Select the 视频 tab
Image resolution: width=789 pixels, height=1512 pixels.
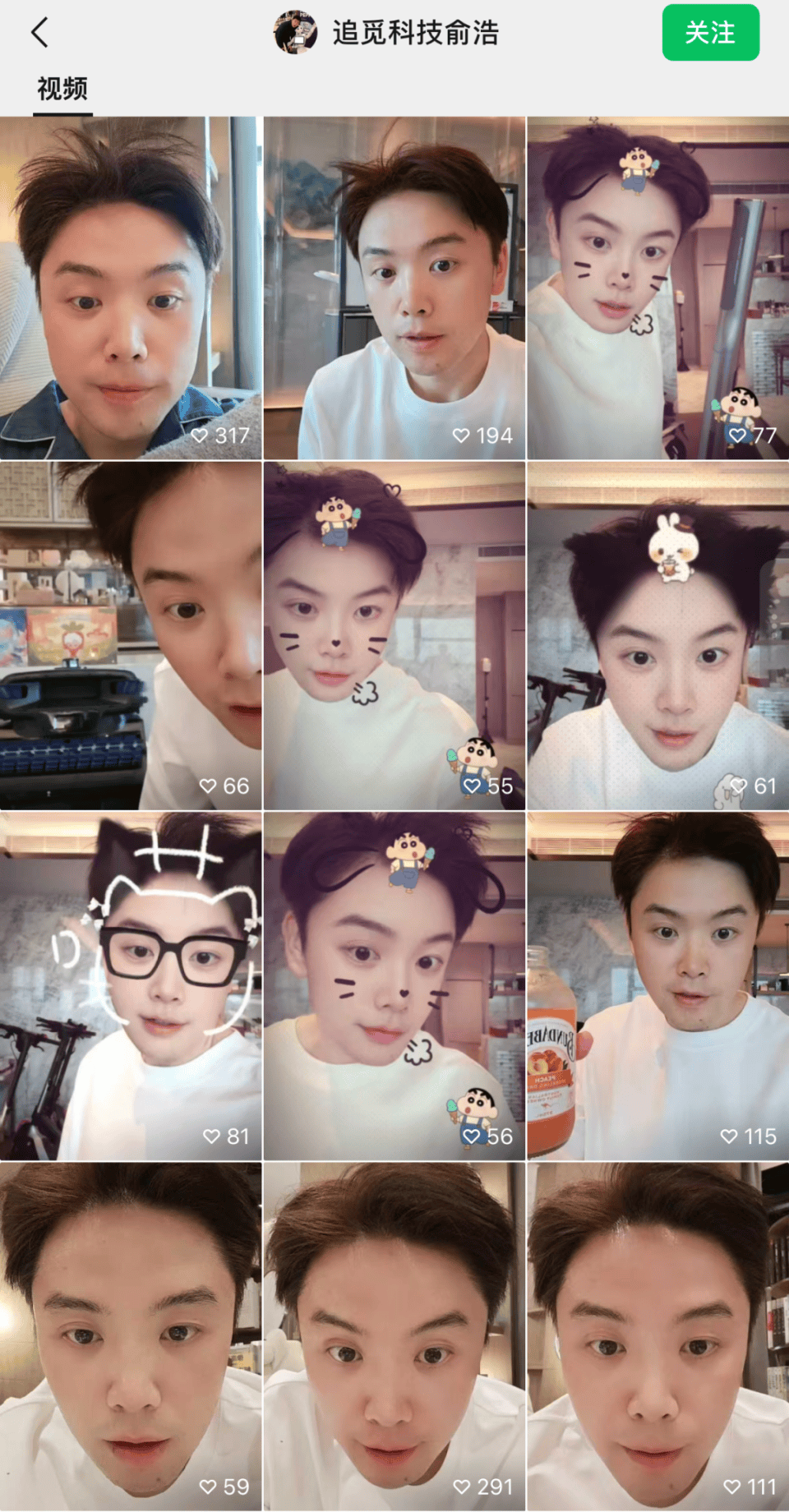62,89
